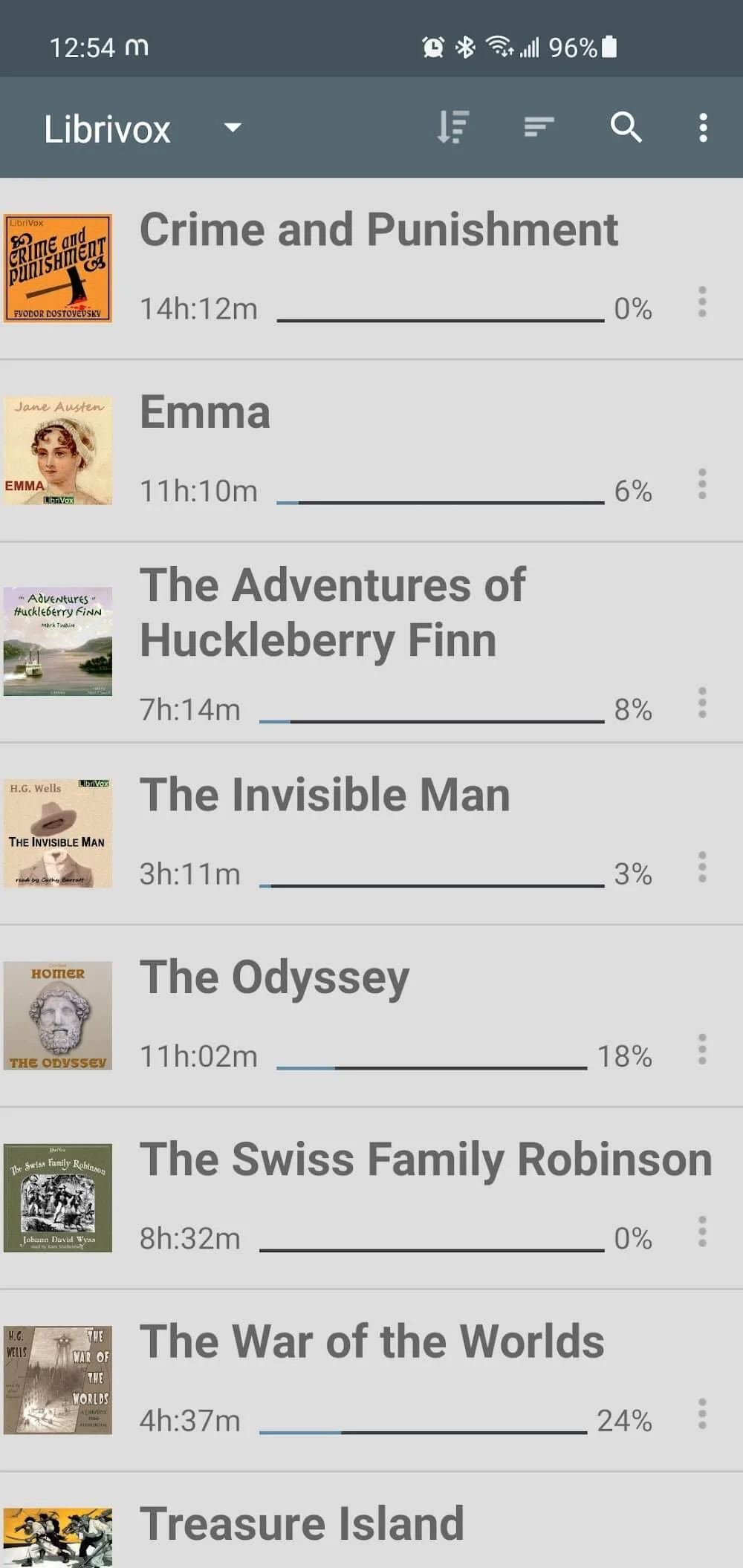Screen dimensions: 743x1568
Task: Search the audiobook library
Action: pos(626,127)
